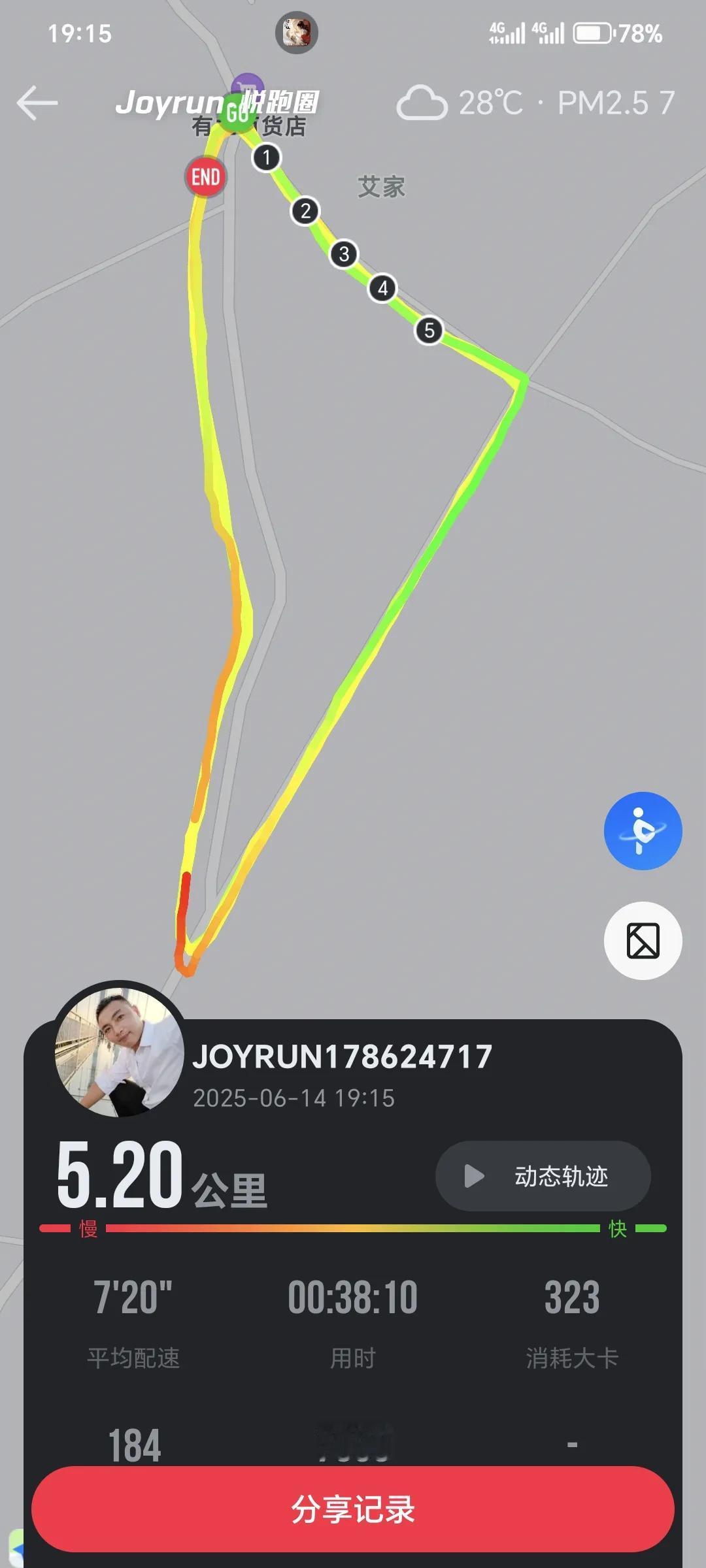The width and height of the screenshot is (706, 1568).
Task: Go back using the top-left arrow
Action: [x=37, y=103]
